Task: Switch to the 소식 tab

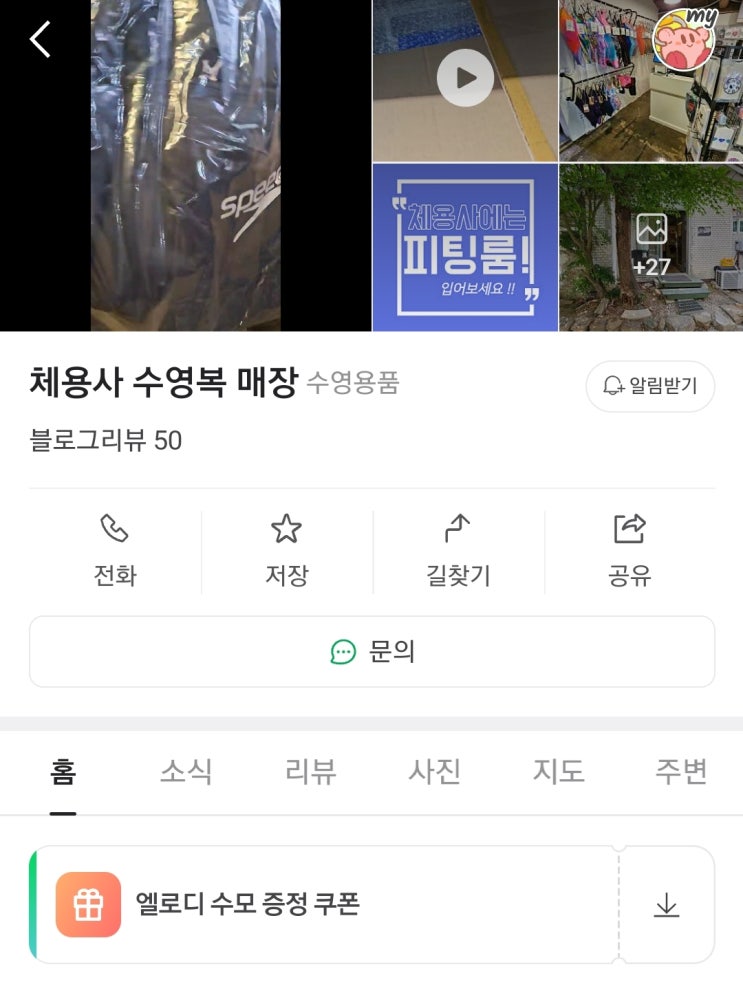Action: [186, 772]
